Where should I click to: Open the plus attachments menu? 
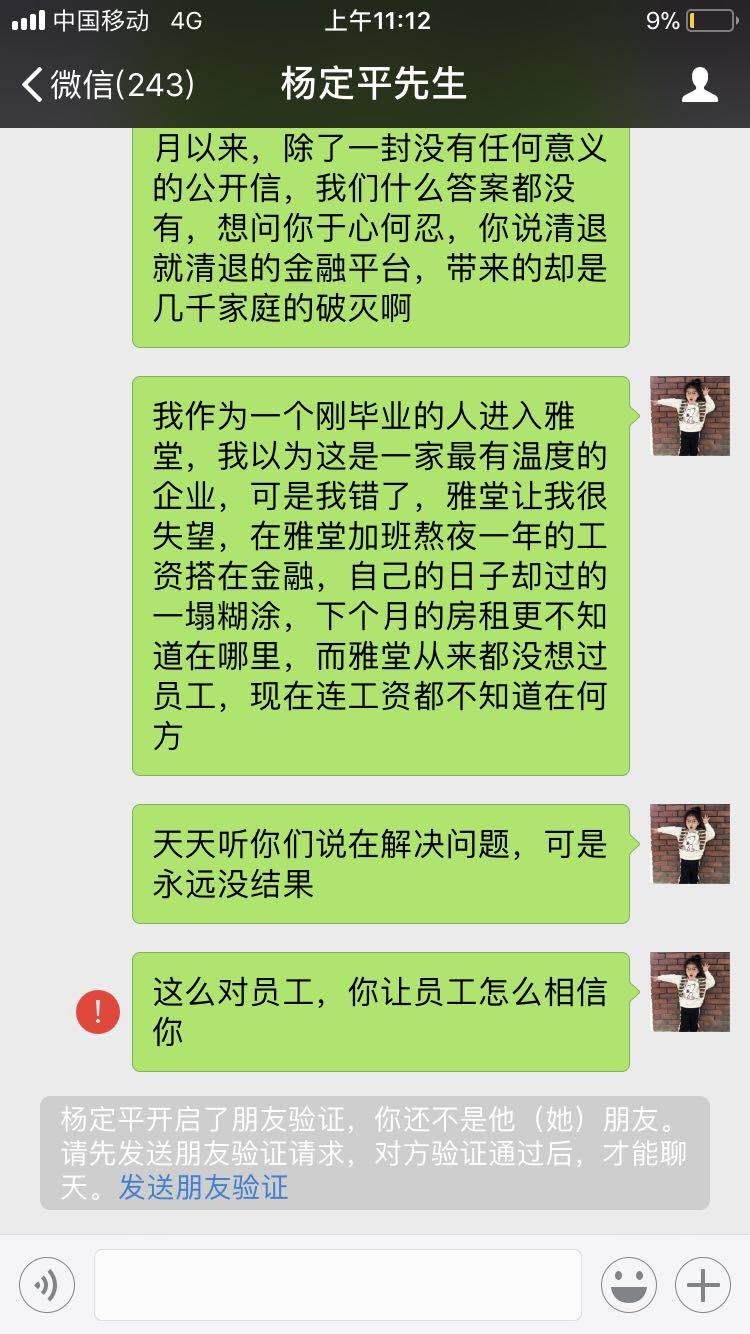(702, 1285)
